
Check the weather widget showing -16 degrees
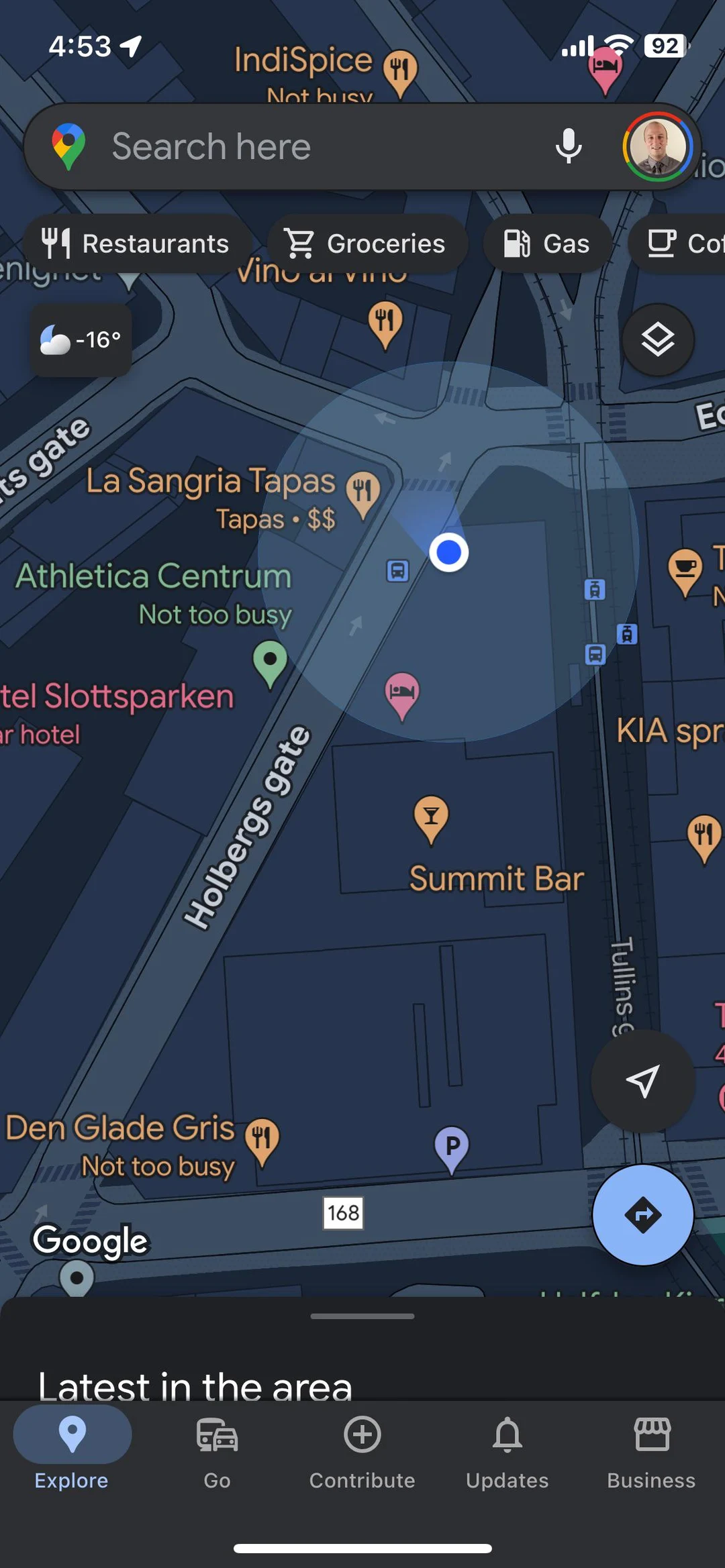tap(80, 339)
